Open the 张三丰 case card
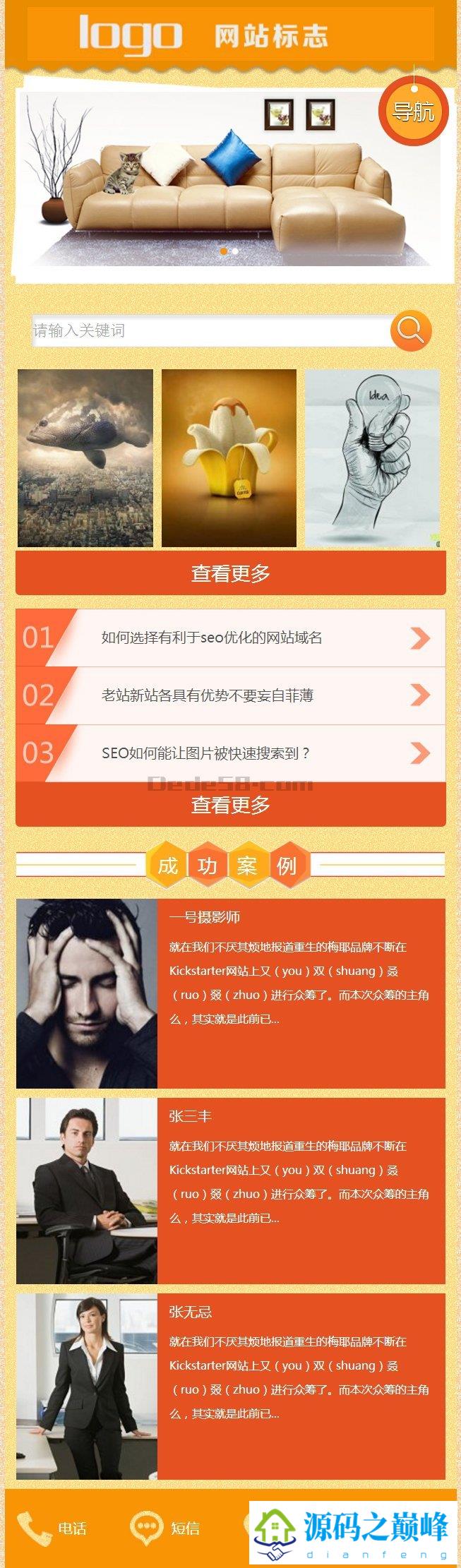 [230, 1190]
